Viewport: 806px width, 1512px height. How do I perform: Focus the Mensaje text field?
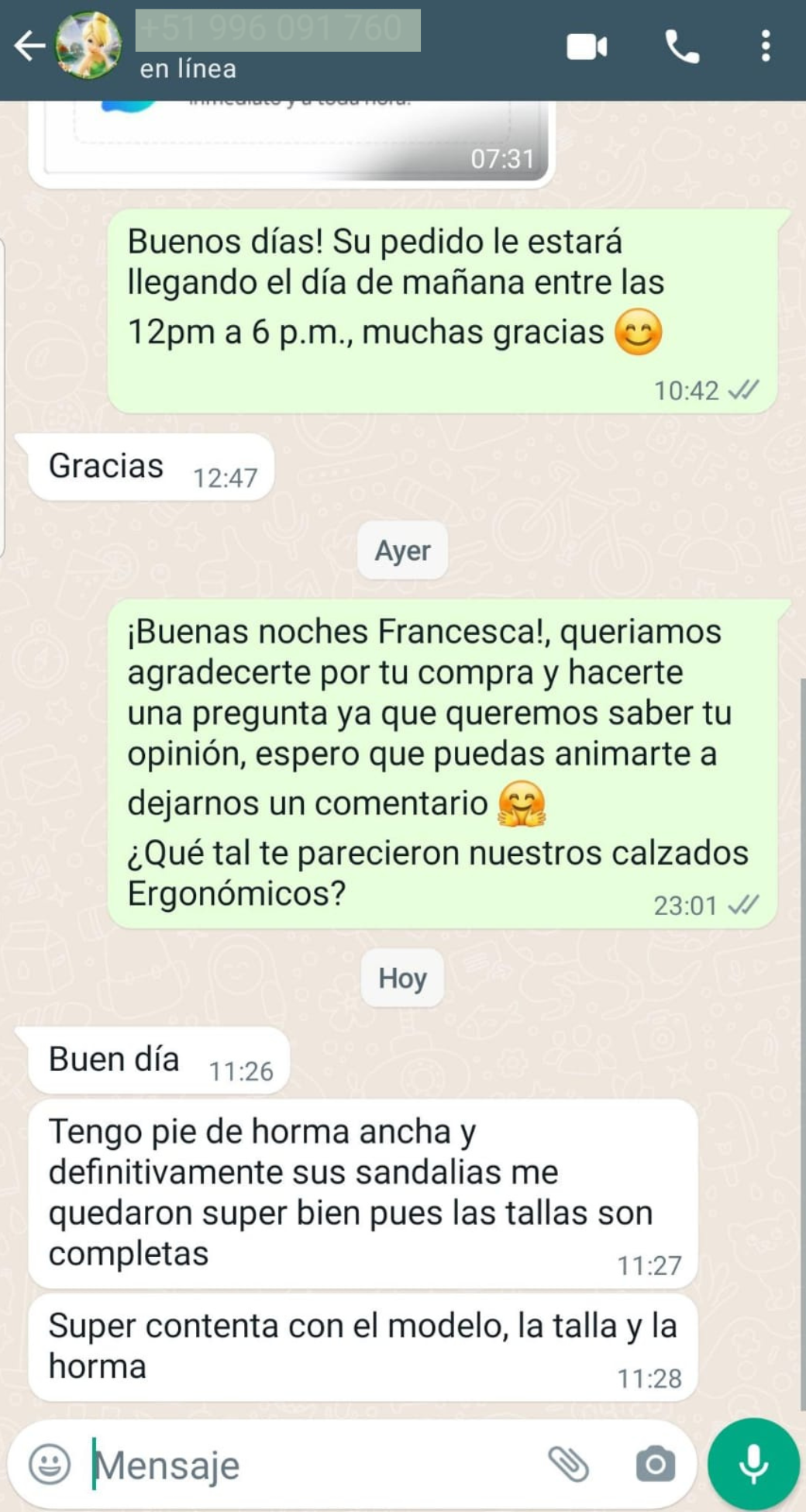point(310,1464)
